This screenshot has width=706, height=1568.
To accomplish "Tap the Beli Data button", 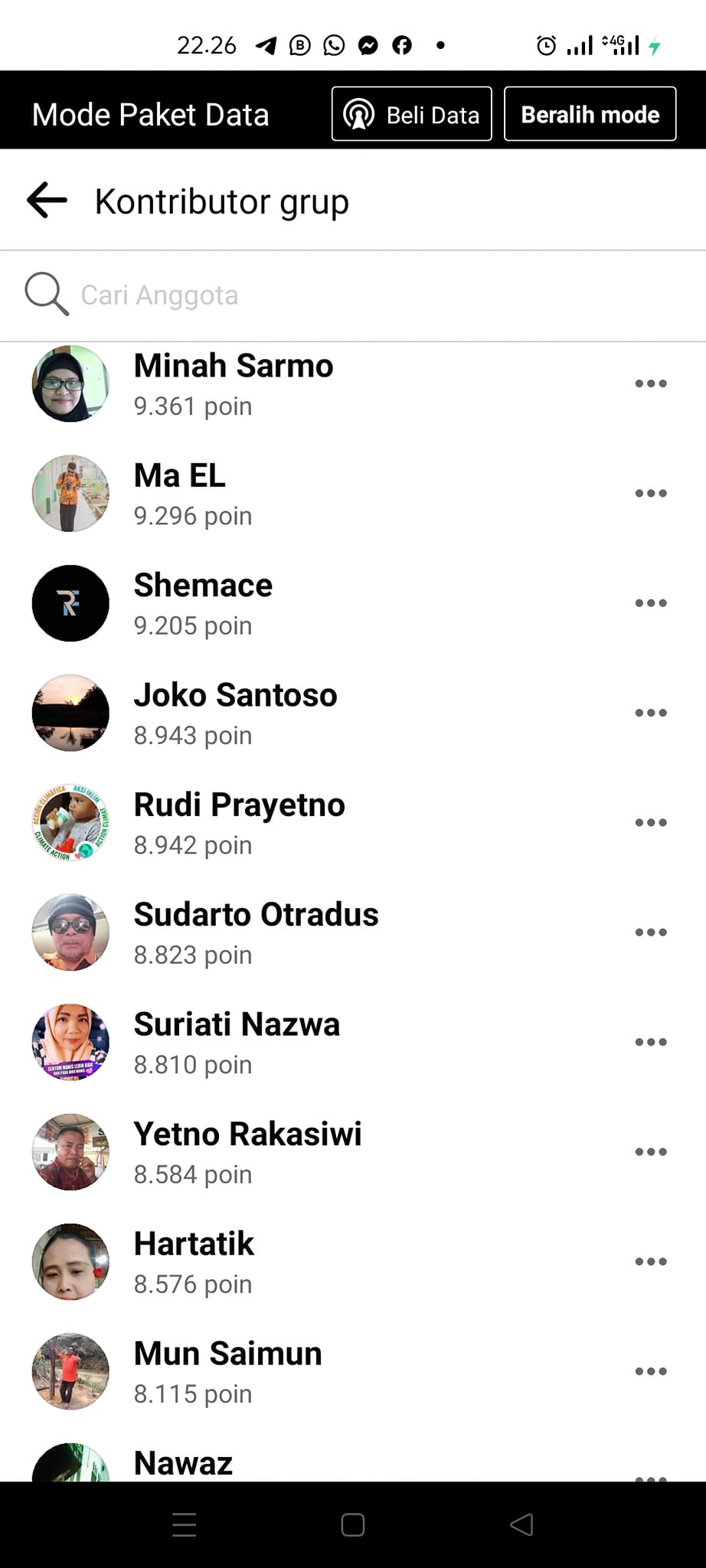I will click(411, 115).
